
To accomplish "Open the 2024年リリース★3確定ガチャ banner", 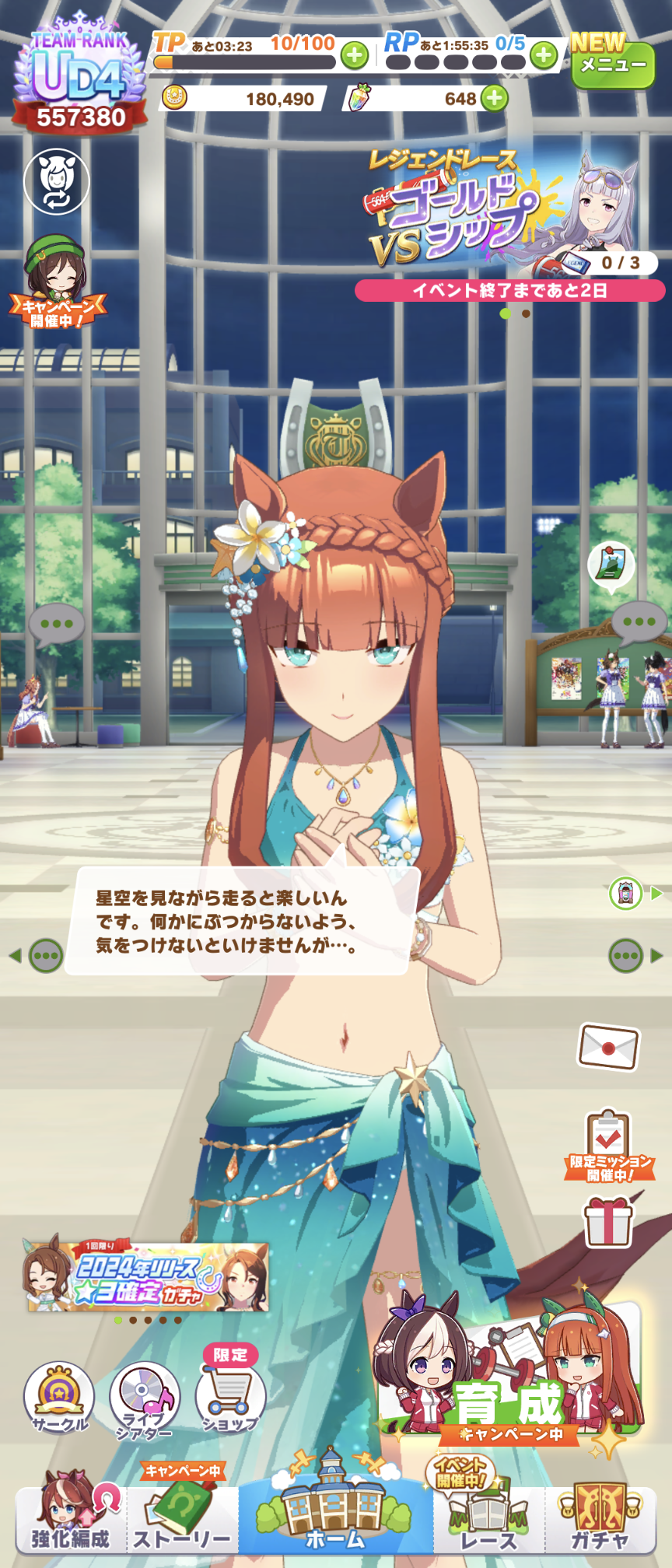I will 148,1277.
